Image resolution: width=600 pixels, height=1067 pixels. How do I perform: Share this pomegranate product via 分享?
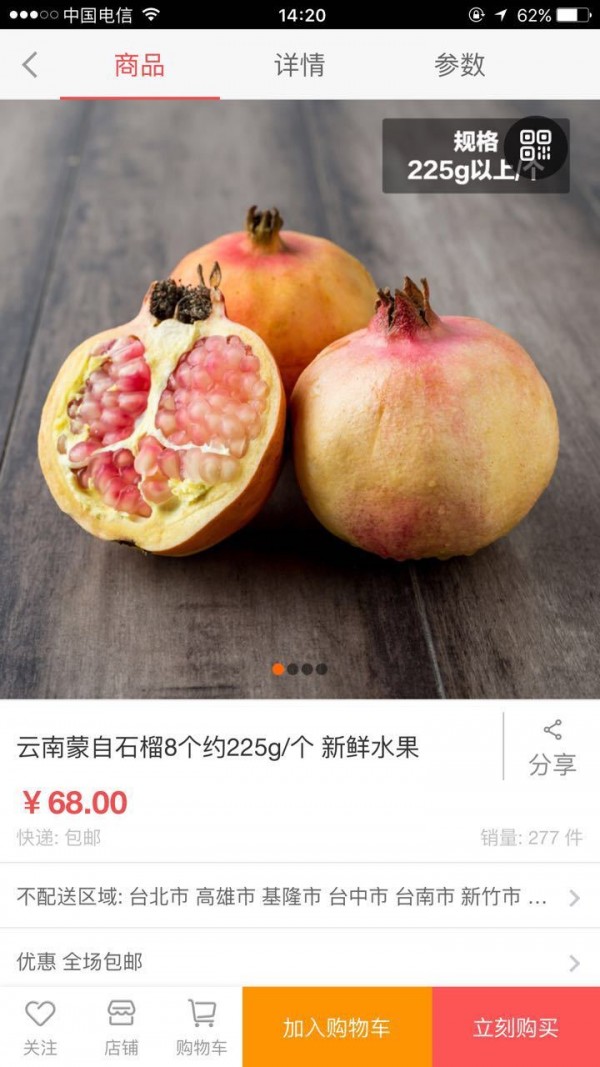(x=552, y=747)
